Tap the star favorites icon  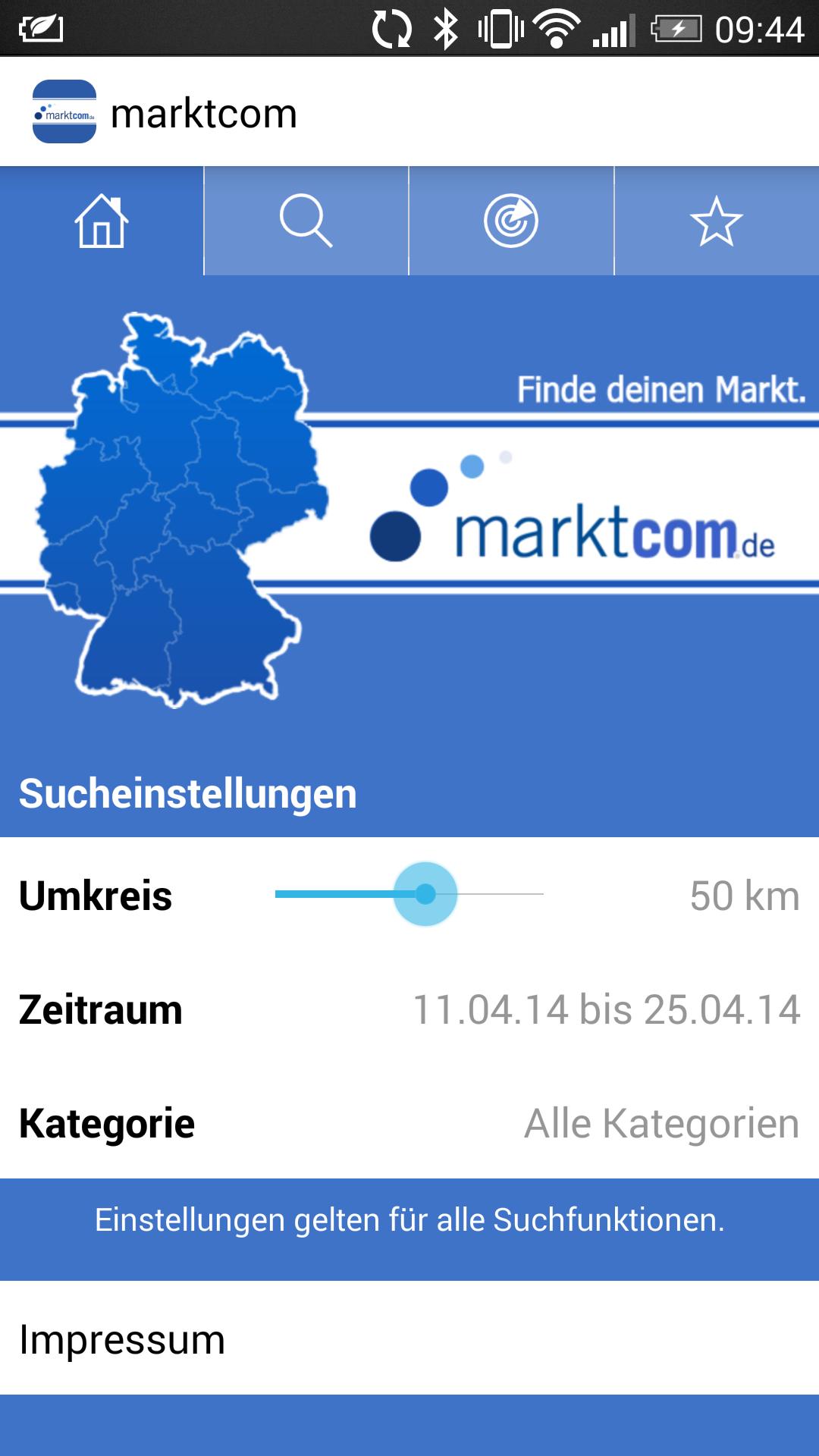point(717,222)
